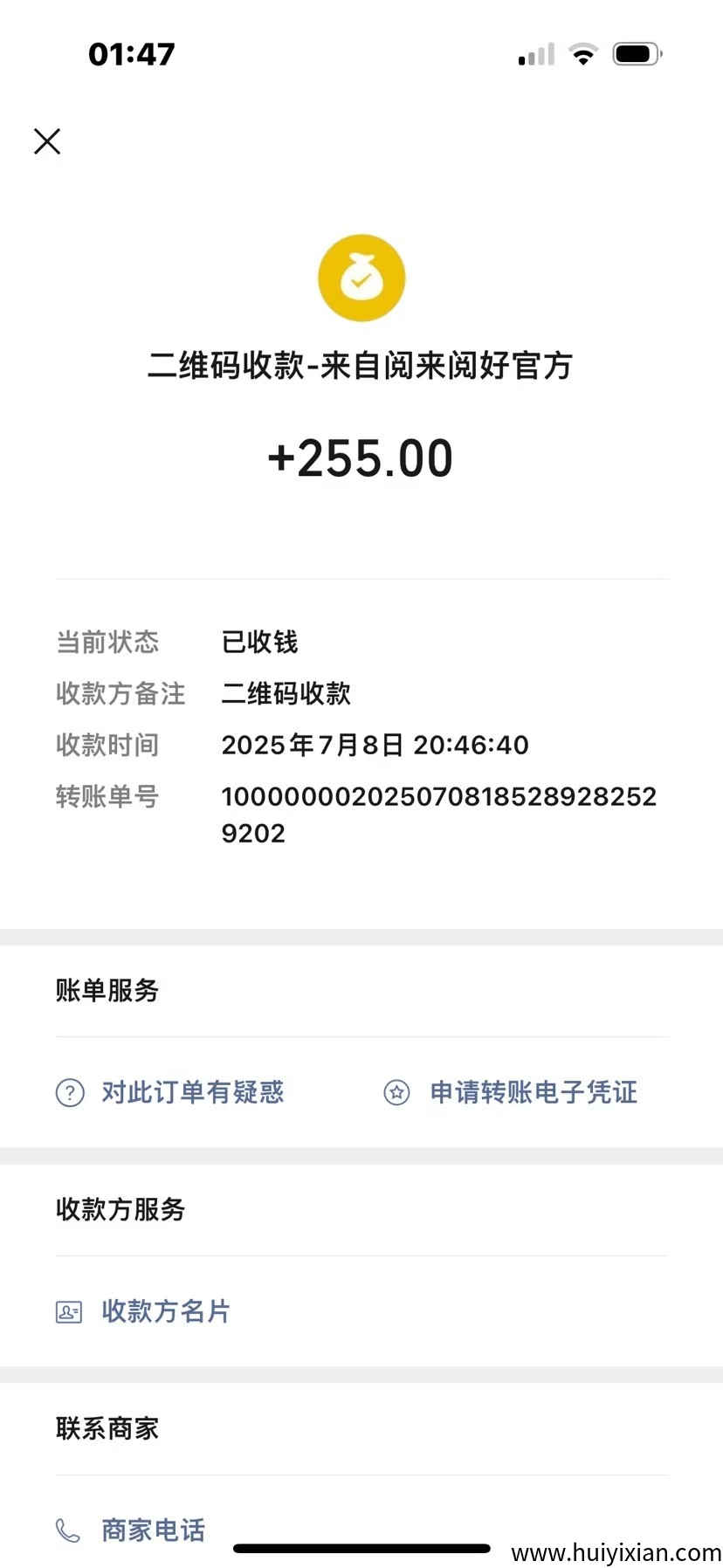The width and height of the screenshot is (723, 1568).
Task: Open 对此订单有疑惑 help option
Action: click(170, 1092)
